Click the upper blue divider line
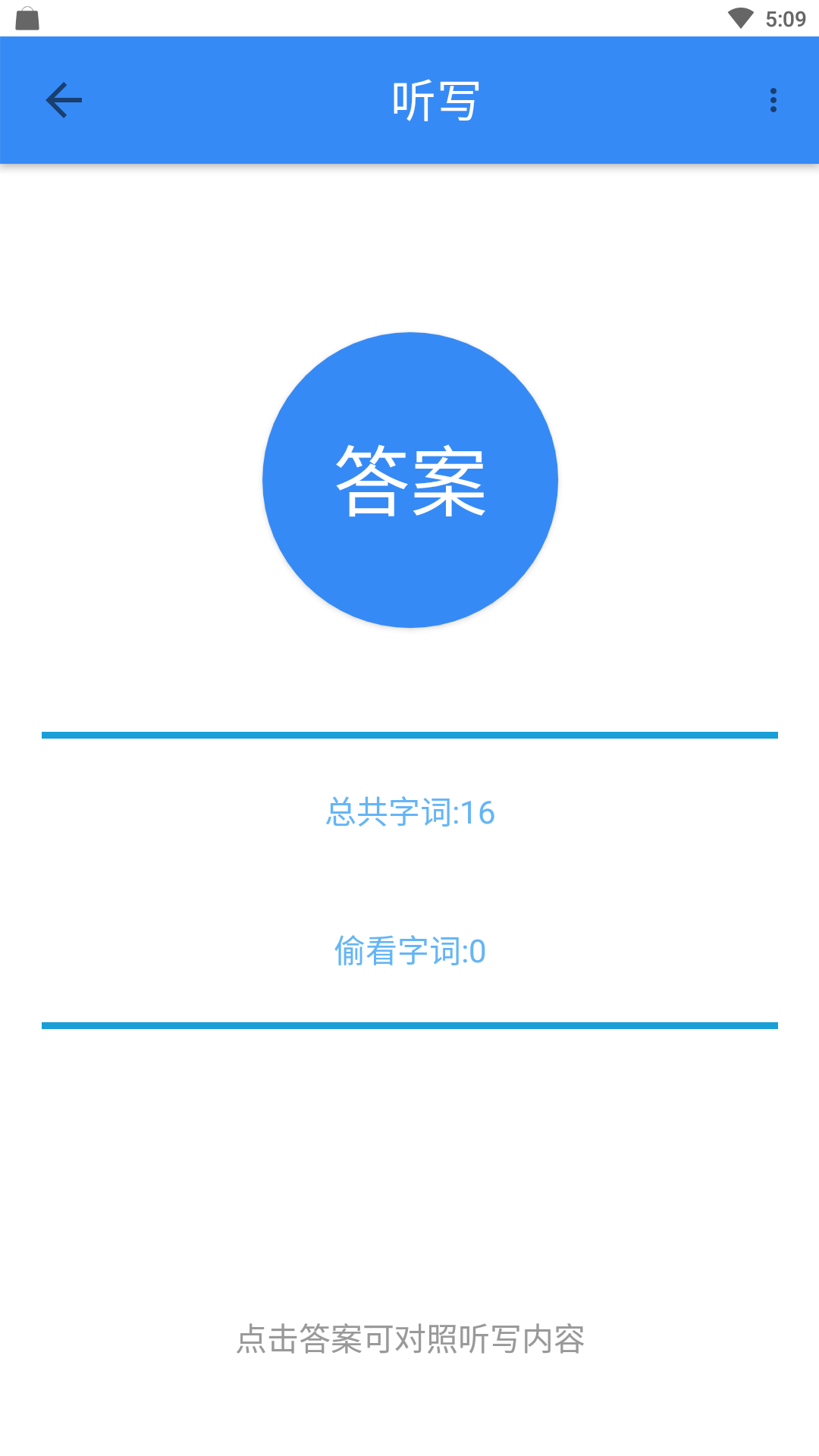The width and height of the screenshot is (819, 1456). [409, 734]
